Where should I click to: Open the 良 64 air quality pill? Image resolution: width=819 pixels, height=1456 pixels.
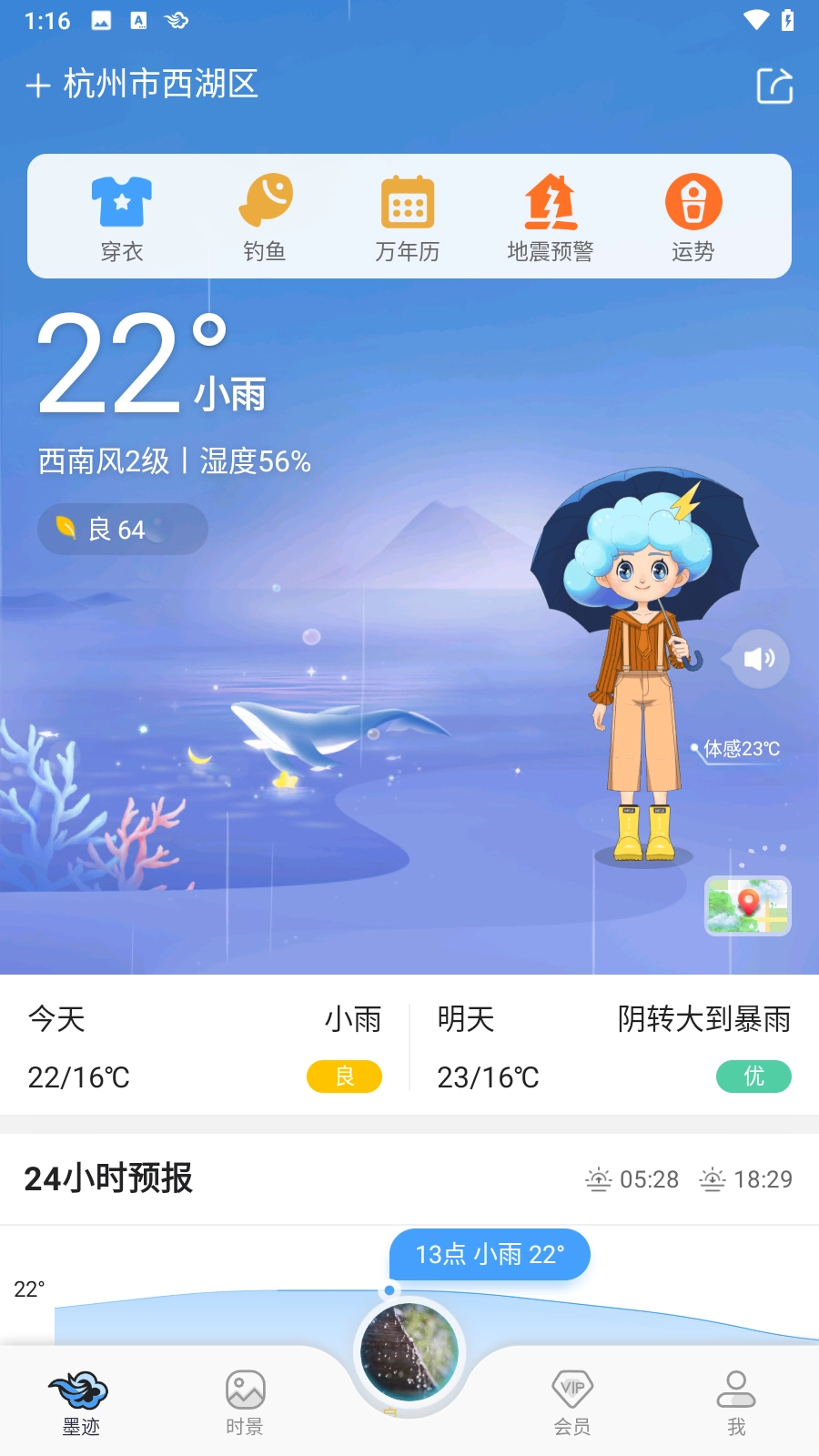(122, 529)
